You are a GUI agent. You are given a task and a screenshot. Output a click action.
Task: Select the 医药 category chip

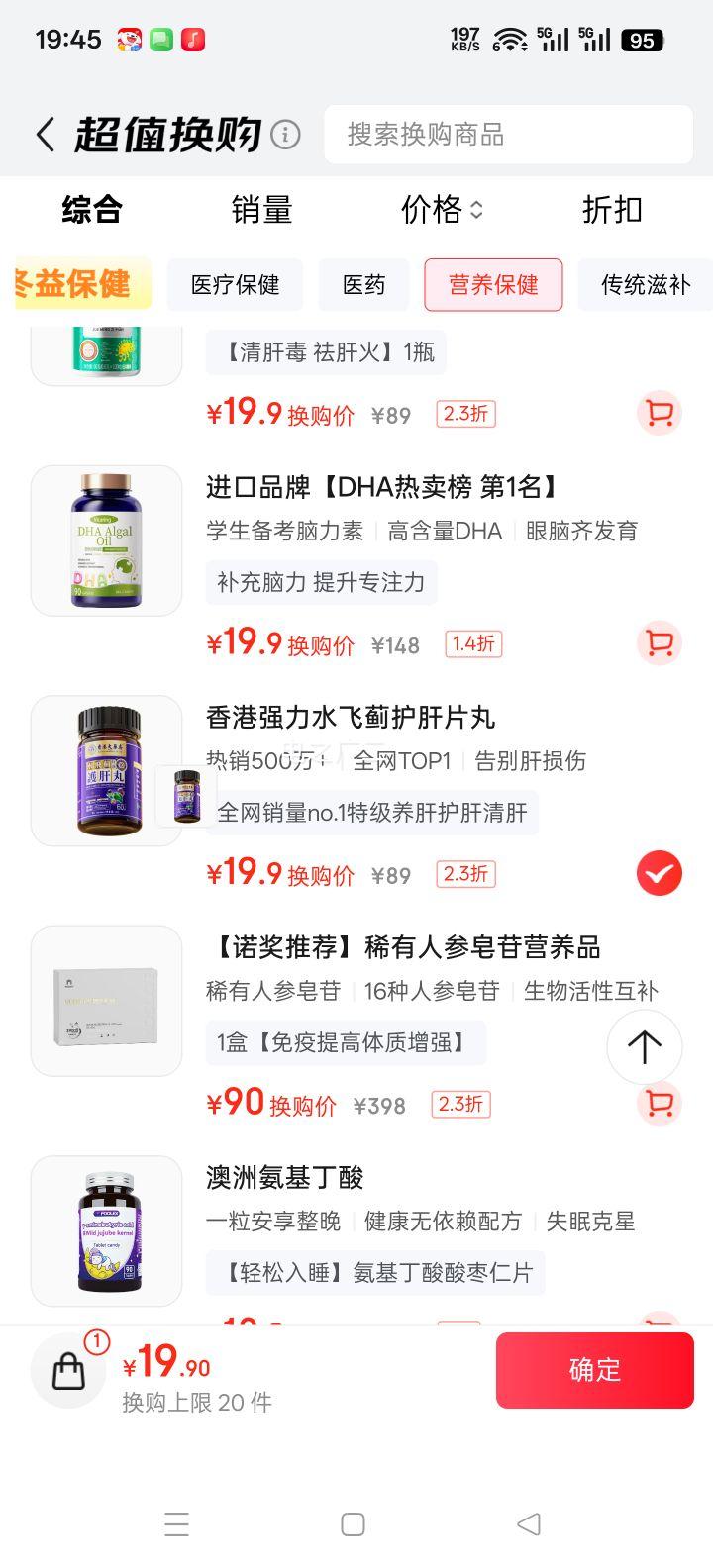pyautogui.click(x=363, y=285)
